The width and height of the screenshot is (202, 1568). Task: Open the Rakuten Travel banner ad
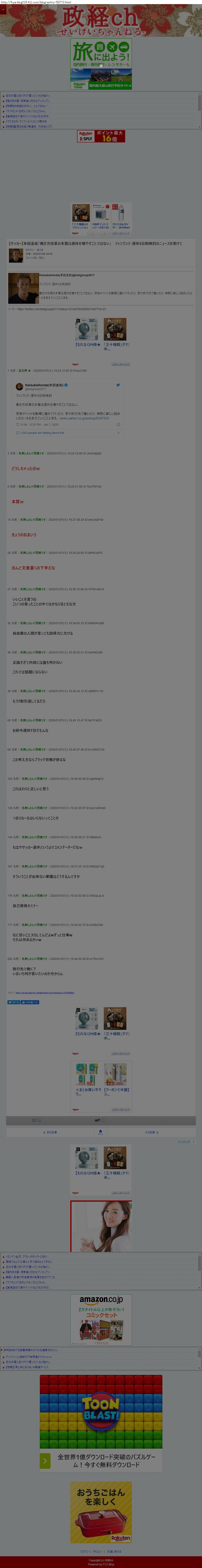tap(101, 64)
